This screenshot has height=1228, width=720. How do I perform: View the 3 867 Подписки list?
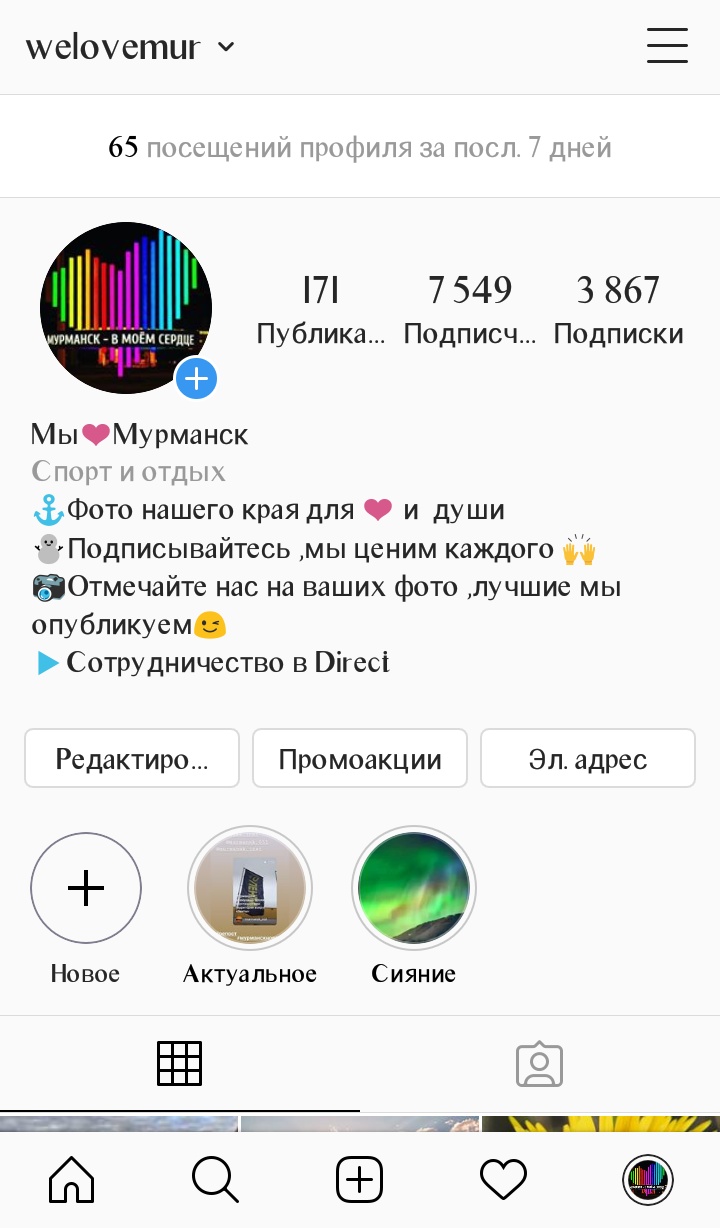point(618,308)
